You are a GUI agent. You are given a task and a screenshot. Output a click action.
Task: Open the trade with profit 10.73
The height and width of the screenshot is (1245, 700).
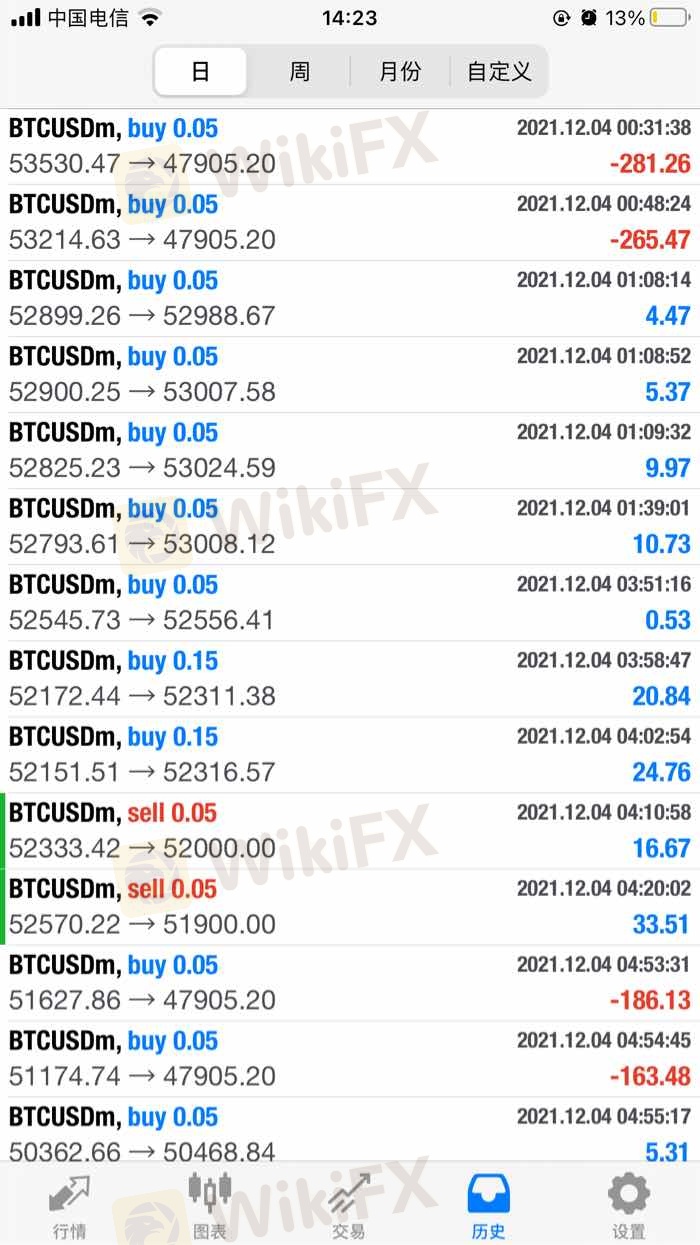pos(350,526)
